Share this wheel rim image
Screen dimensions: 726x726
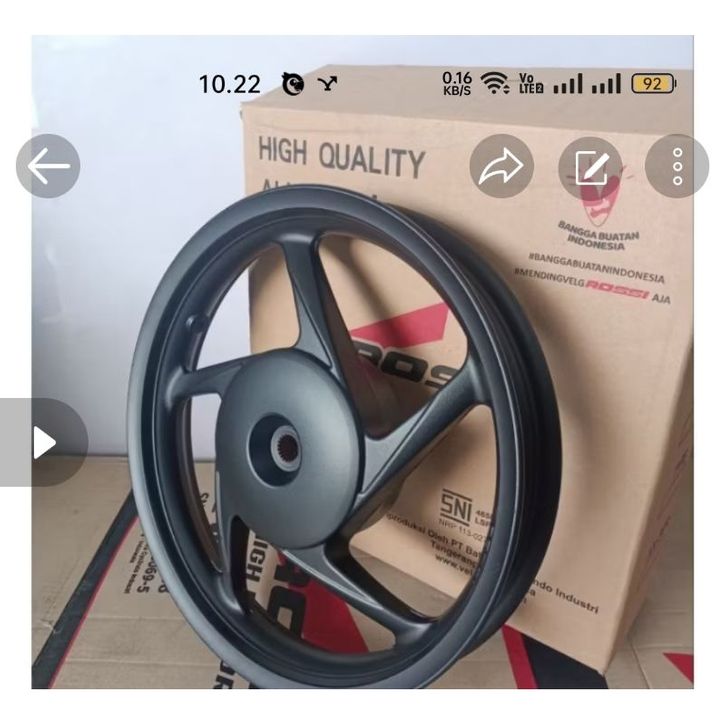click(x=502, y=166)
